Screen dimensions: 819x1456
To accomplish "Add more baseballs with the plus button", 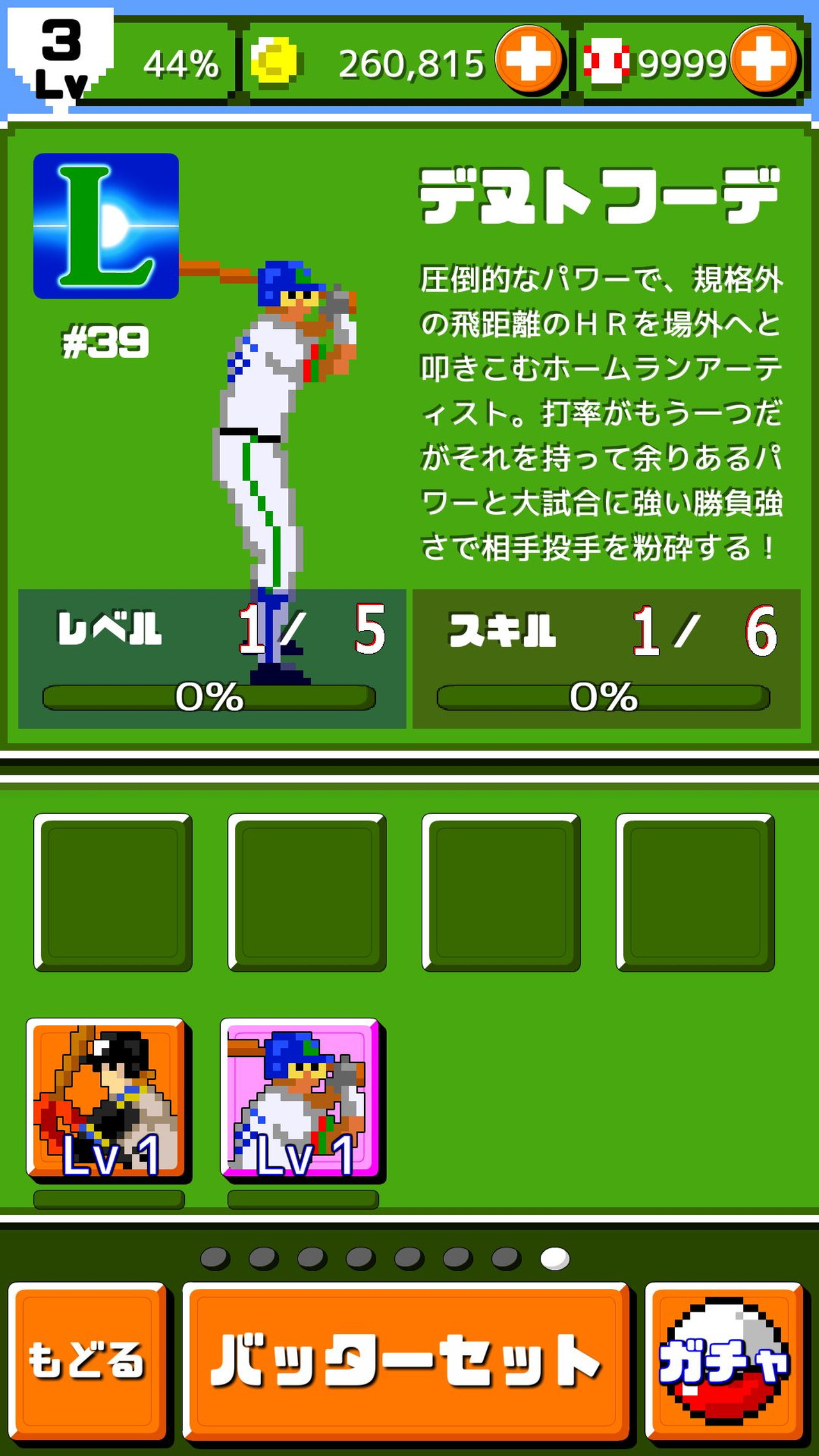I will (764, 59).
